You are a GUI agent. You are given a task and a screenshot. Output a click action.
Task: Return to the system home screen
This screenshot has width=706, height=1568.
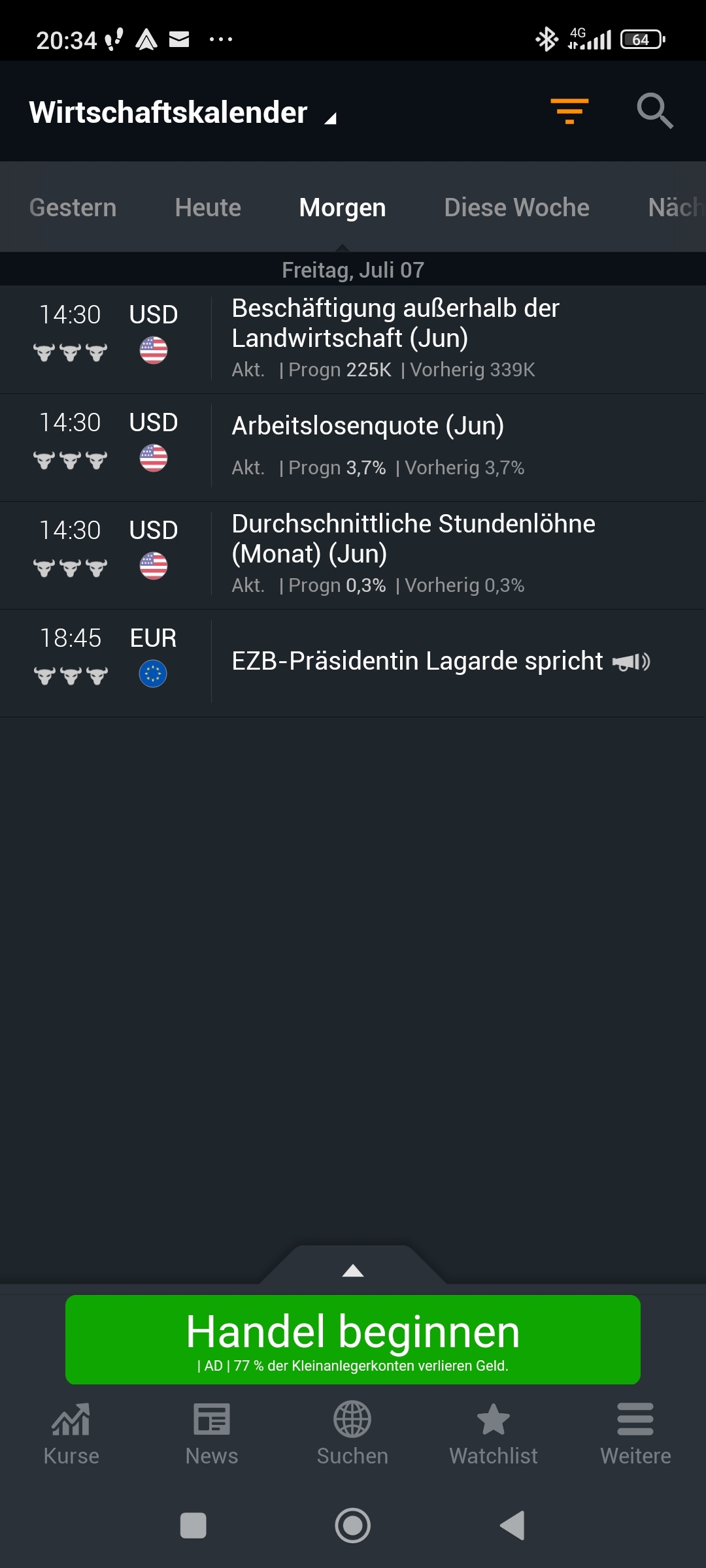point(352,1526)
